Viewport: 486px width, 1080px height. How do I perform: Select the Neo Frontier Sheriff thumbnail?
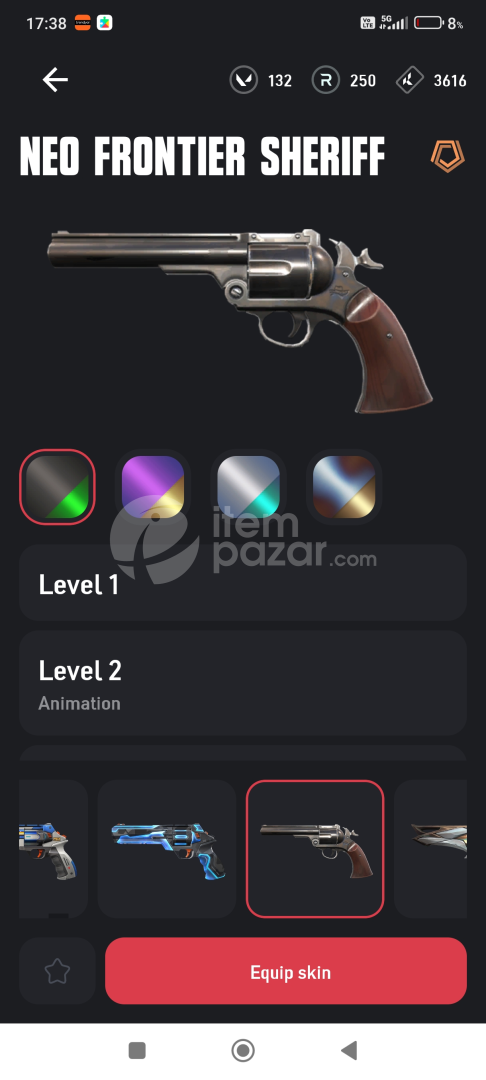pyautogui.click(x=315, y=849)
